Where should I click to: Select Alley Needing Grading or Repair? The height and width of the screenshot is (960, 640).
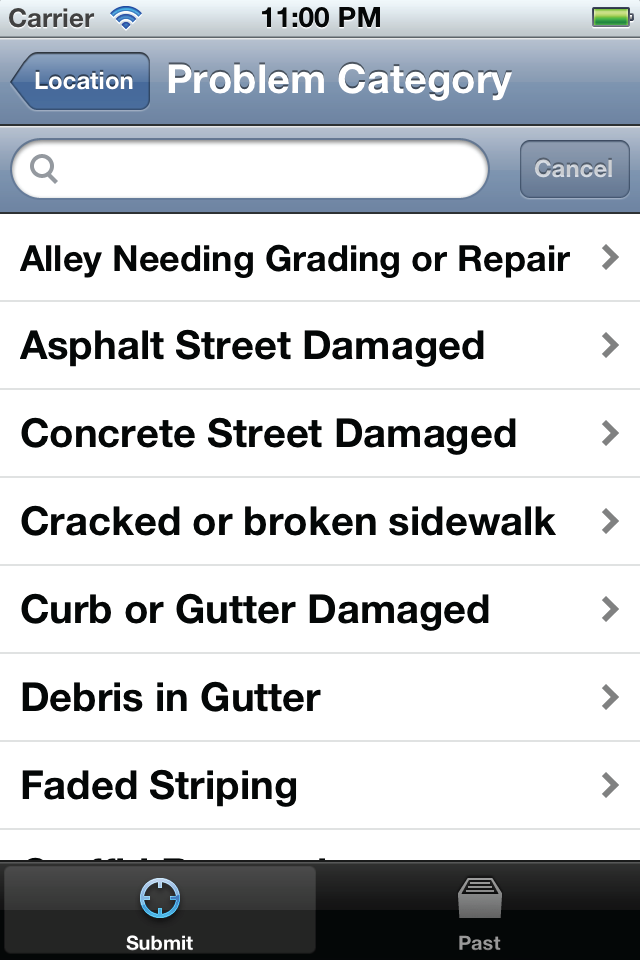(x=320, y=258)
